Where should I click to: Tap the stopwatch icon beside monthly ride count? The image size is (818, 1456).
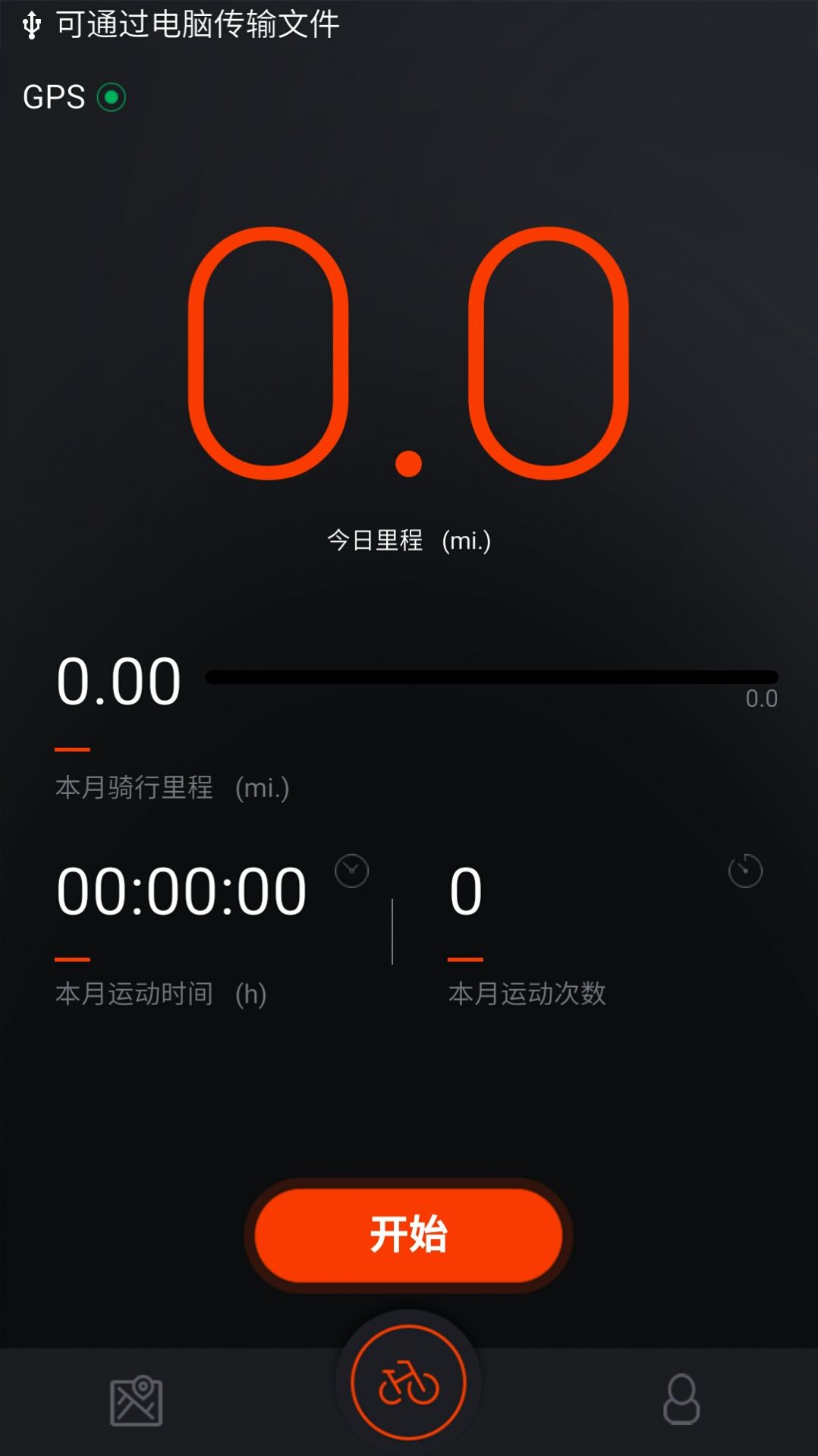[745, 871]
